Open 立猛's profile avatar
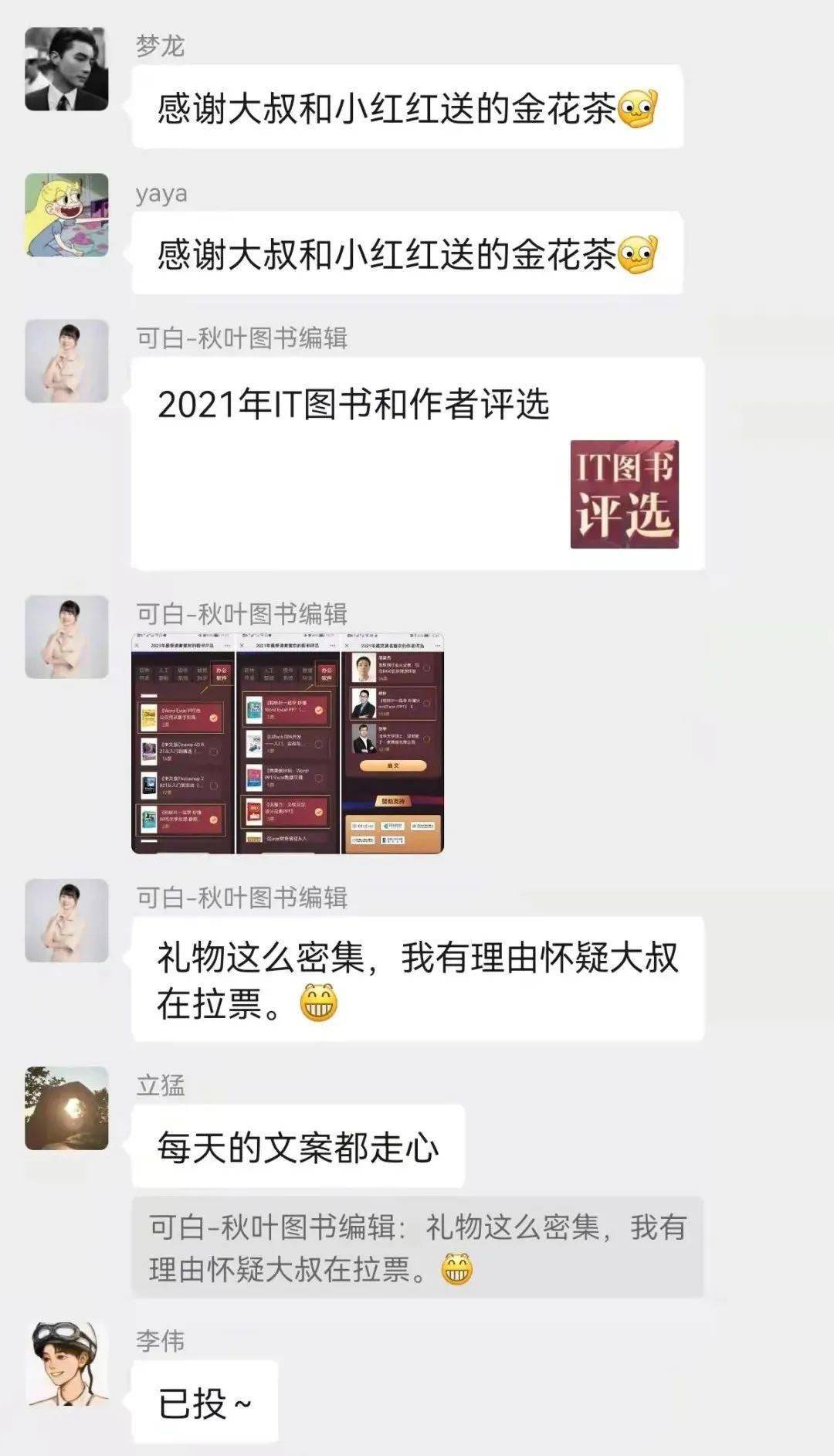 pos(66,1108)
